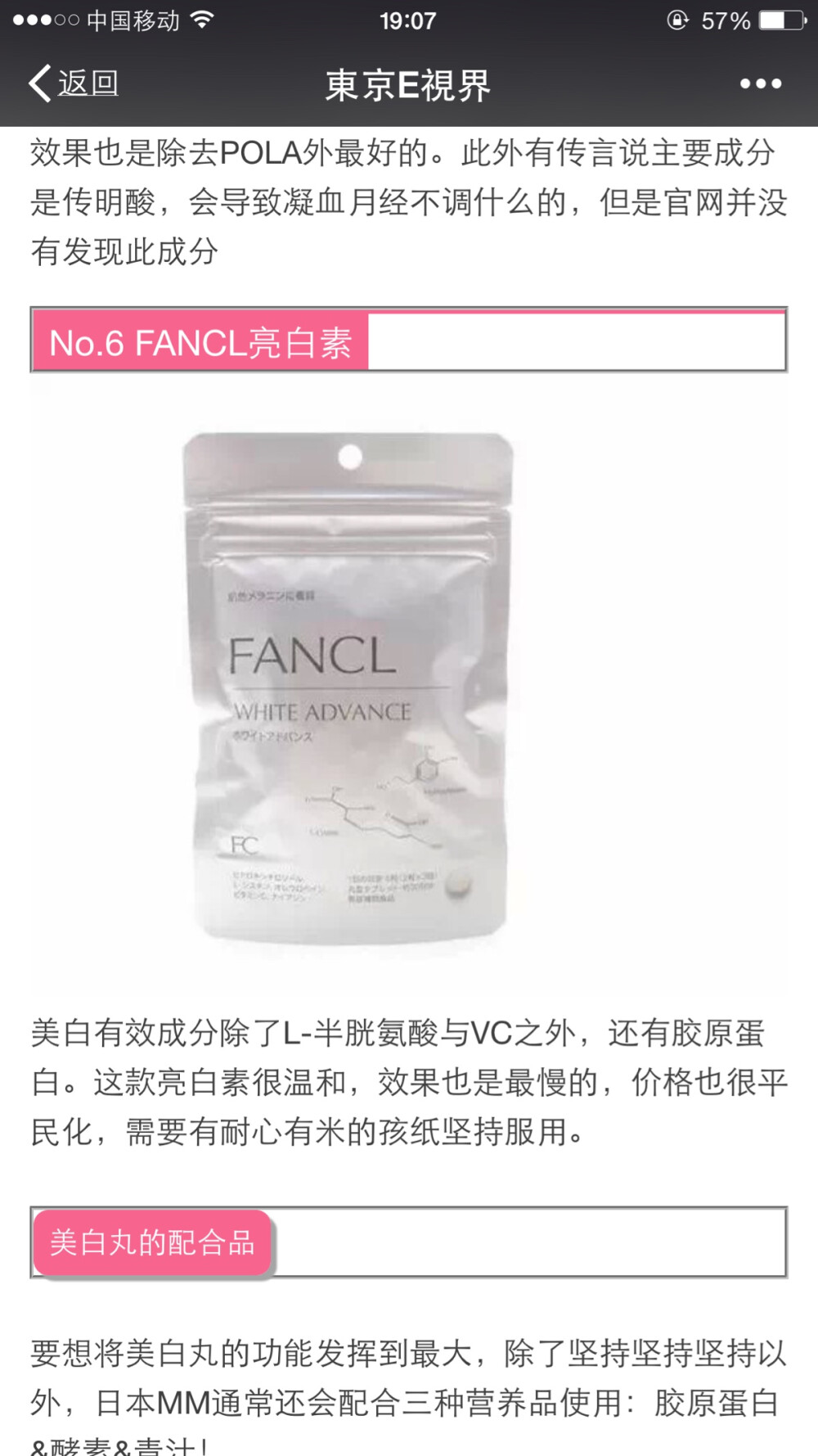Screen dimensions: 818x1456
Task: Open the FANCL White Advance product image
Action: pos(349,687)
